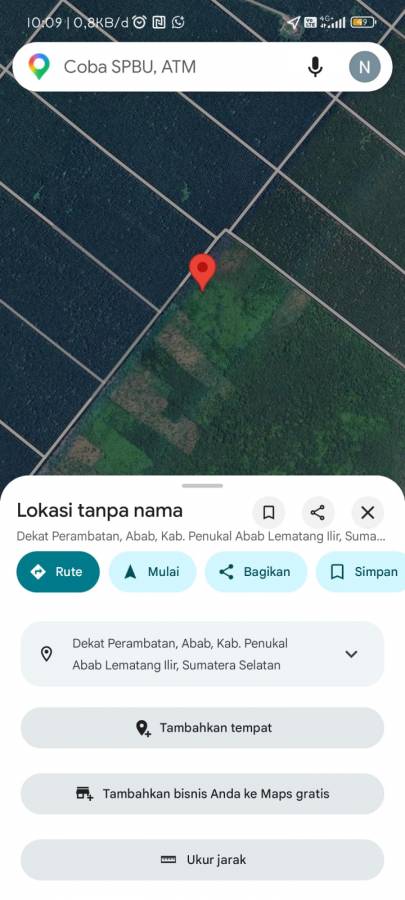Screen dimensions: 405x900
Task: Share the location via the header share icon
Action: point(318,513)
